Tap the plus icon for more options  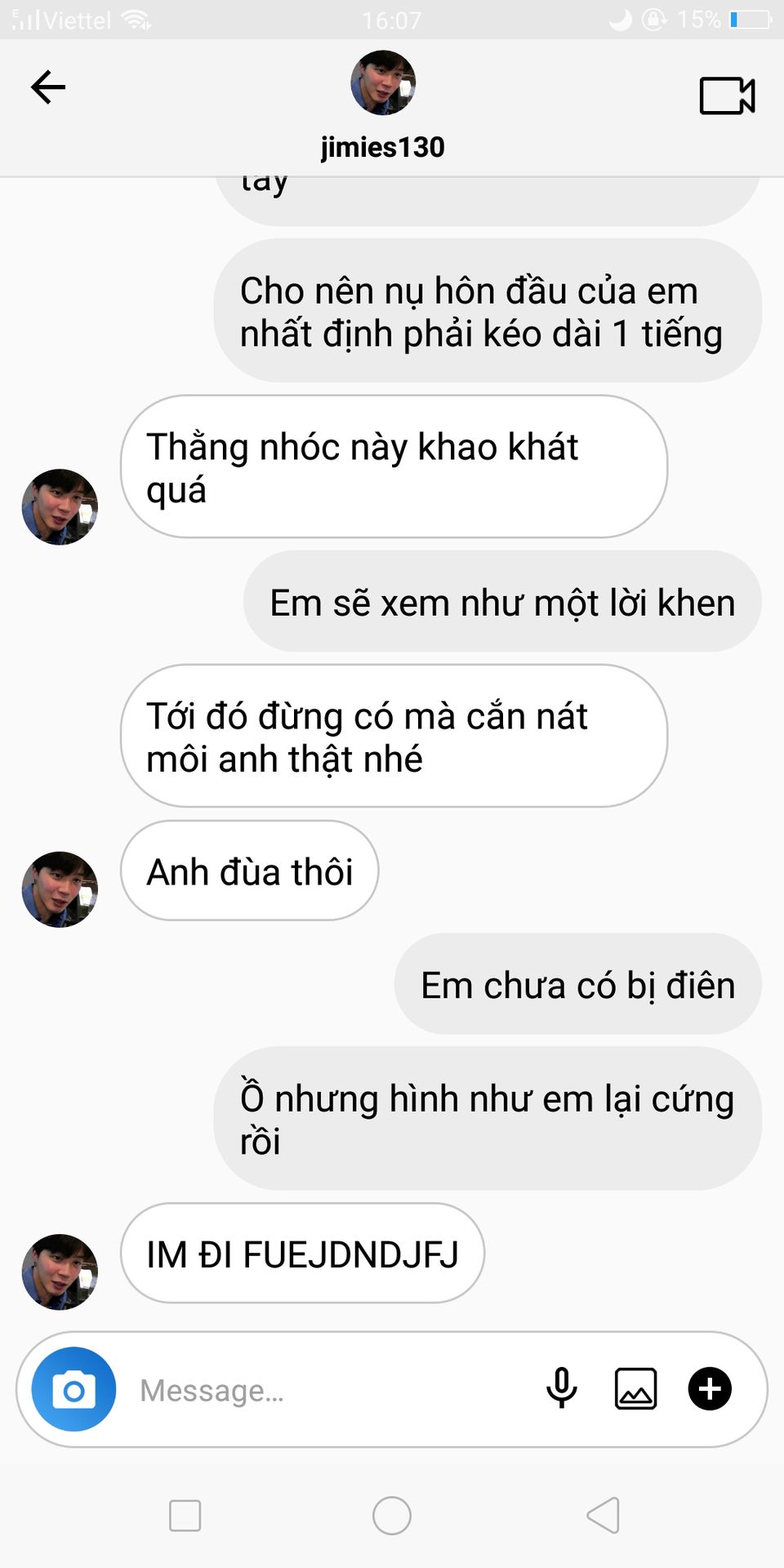click(710, 1389)
